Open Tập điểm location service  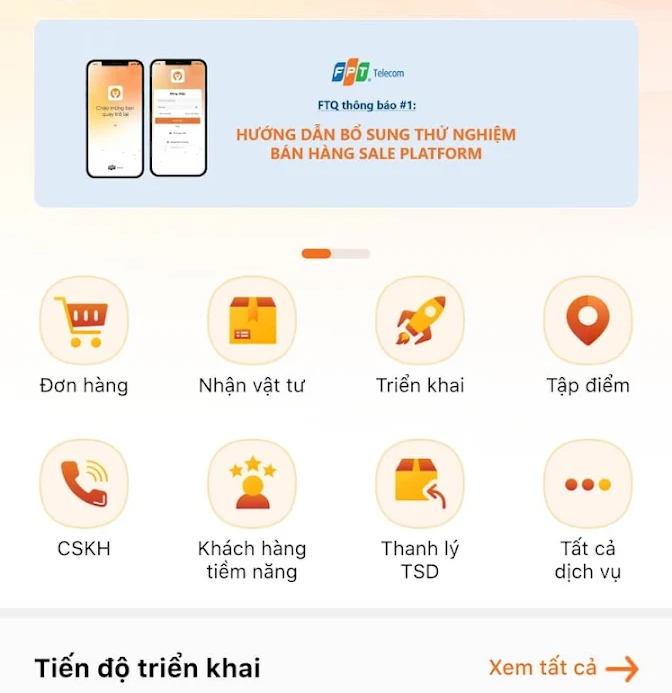(x=588, y=321)
